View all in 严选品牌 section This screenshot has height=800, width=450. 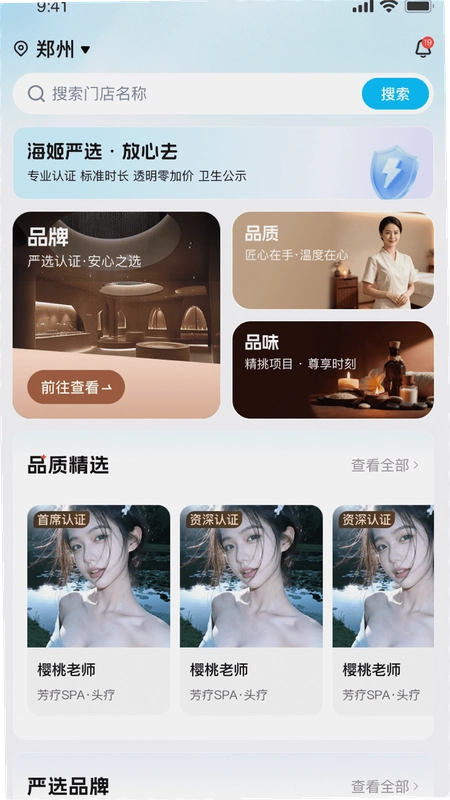pyautogui.click(x=385, y=786)
